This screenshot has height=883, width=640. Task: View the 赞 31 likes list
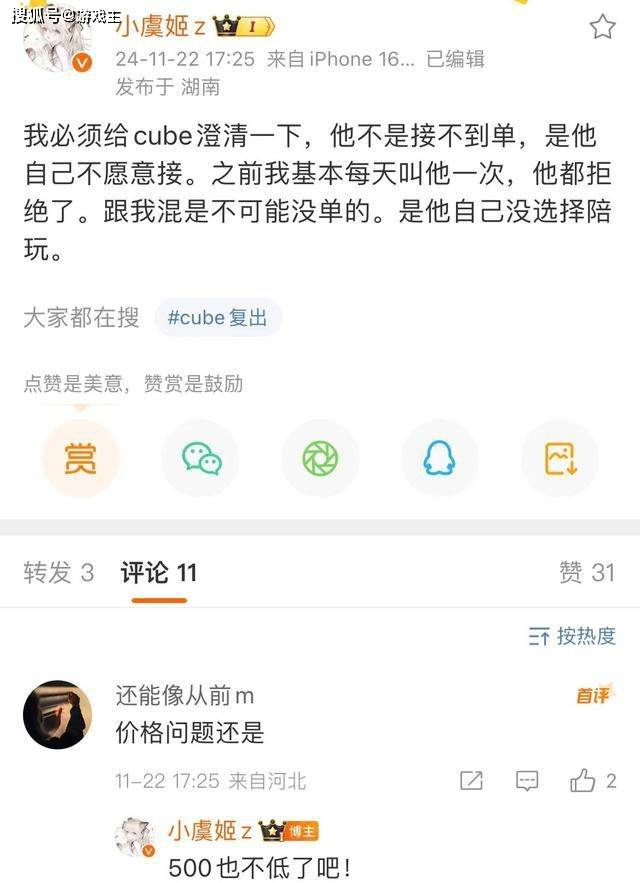click(x=587, y=572)
